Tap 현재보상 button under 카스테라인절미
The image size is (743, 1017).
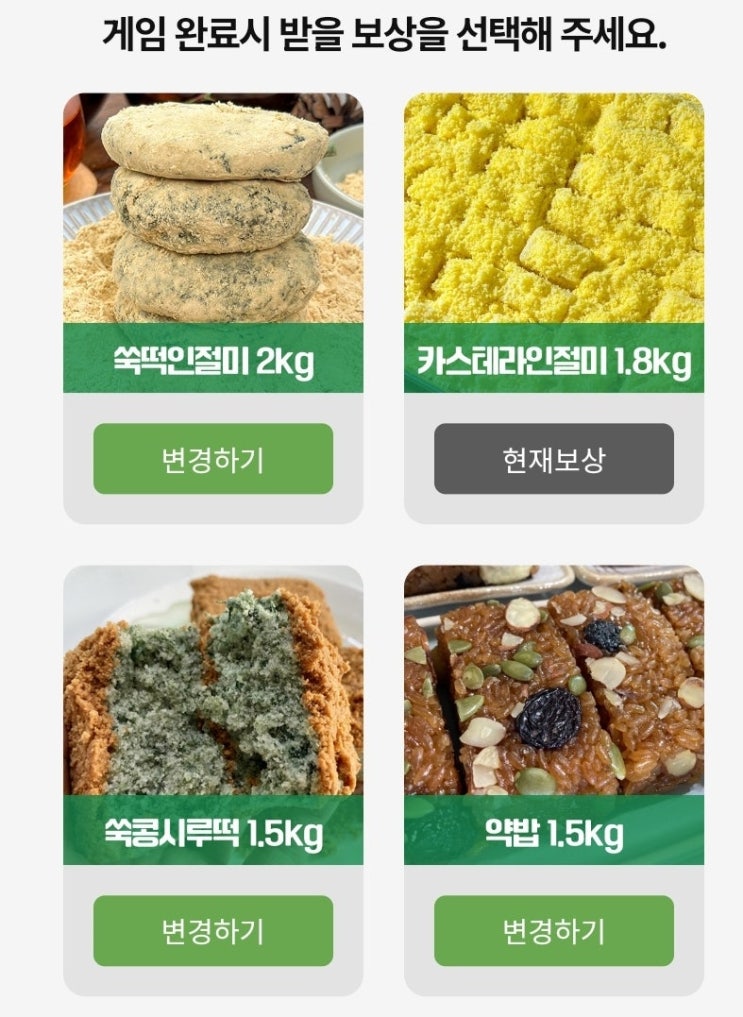point(553,459)
